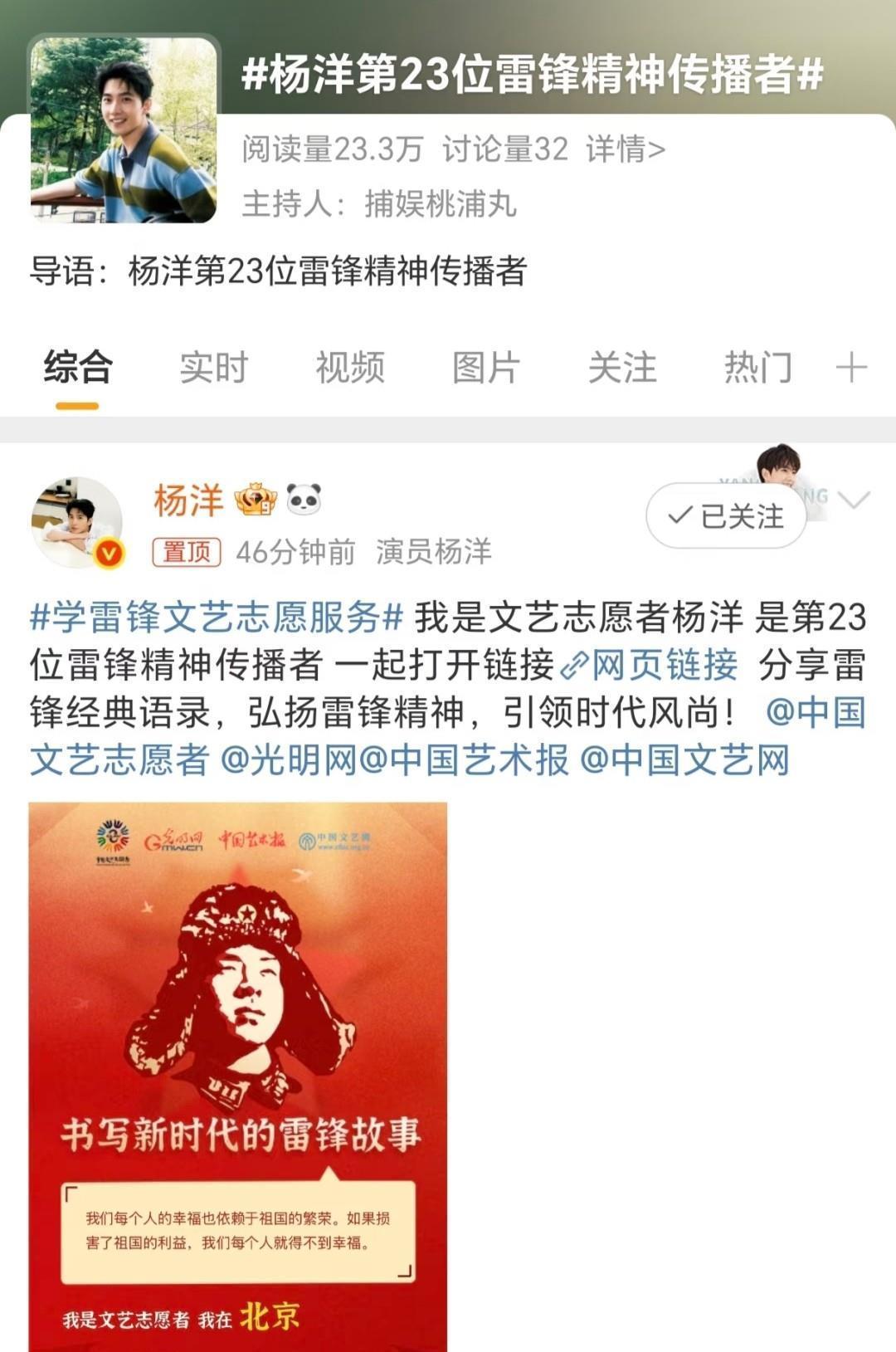
Task: Open username 杨洋 in post header
Action: point(188,500)
